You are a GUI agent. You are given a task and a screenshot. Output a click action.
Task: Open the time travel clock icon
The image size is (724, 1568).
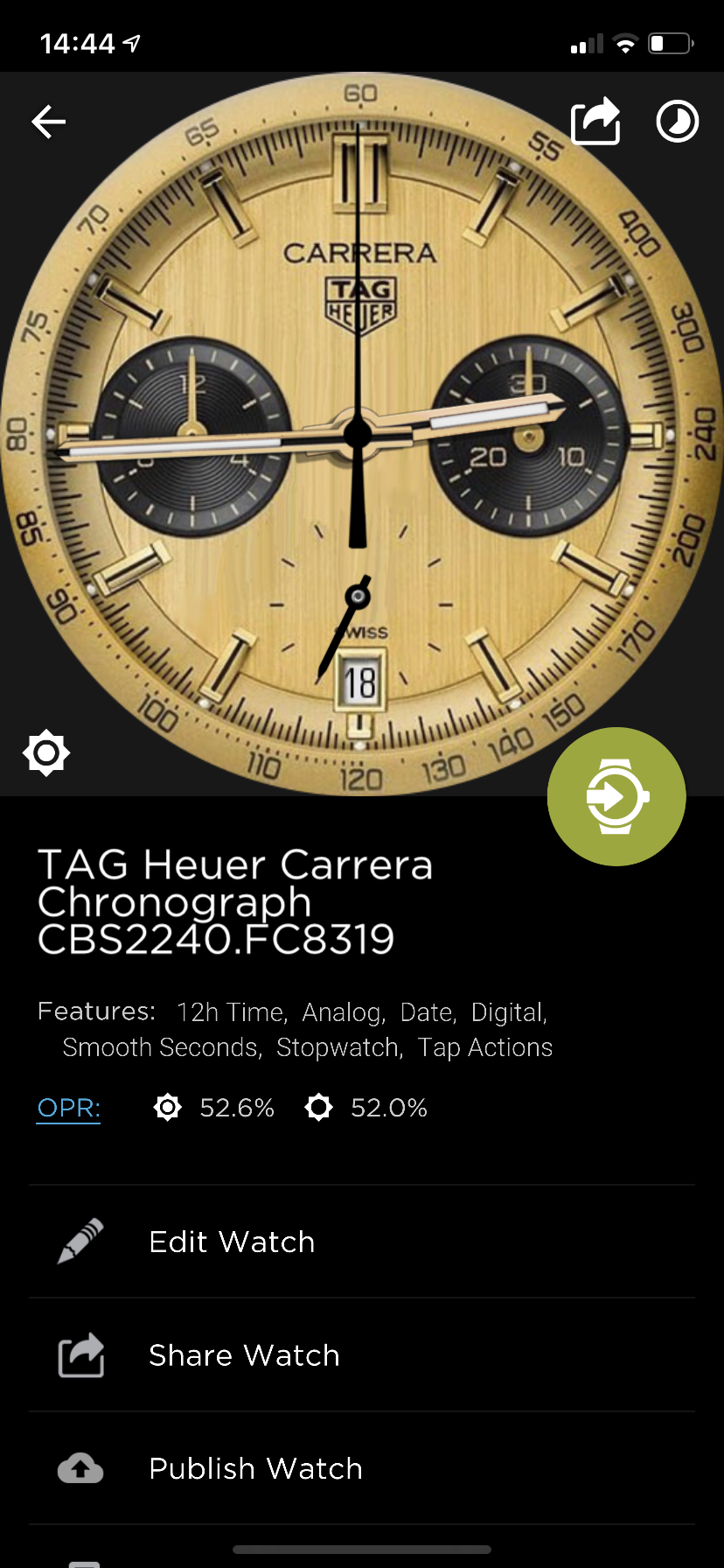pos(678,122)
